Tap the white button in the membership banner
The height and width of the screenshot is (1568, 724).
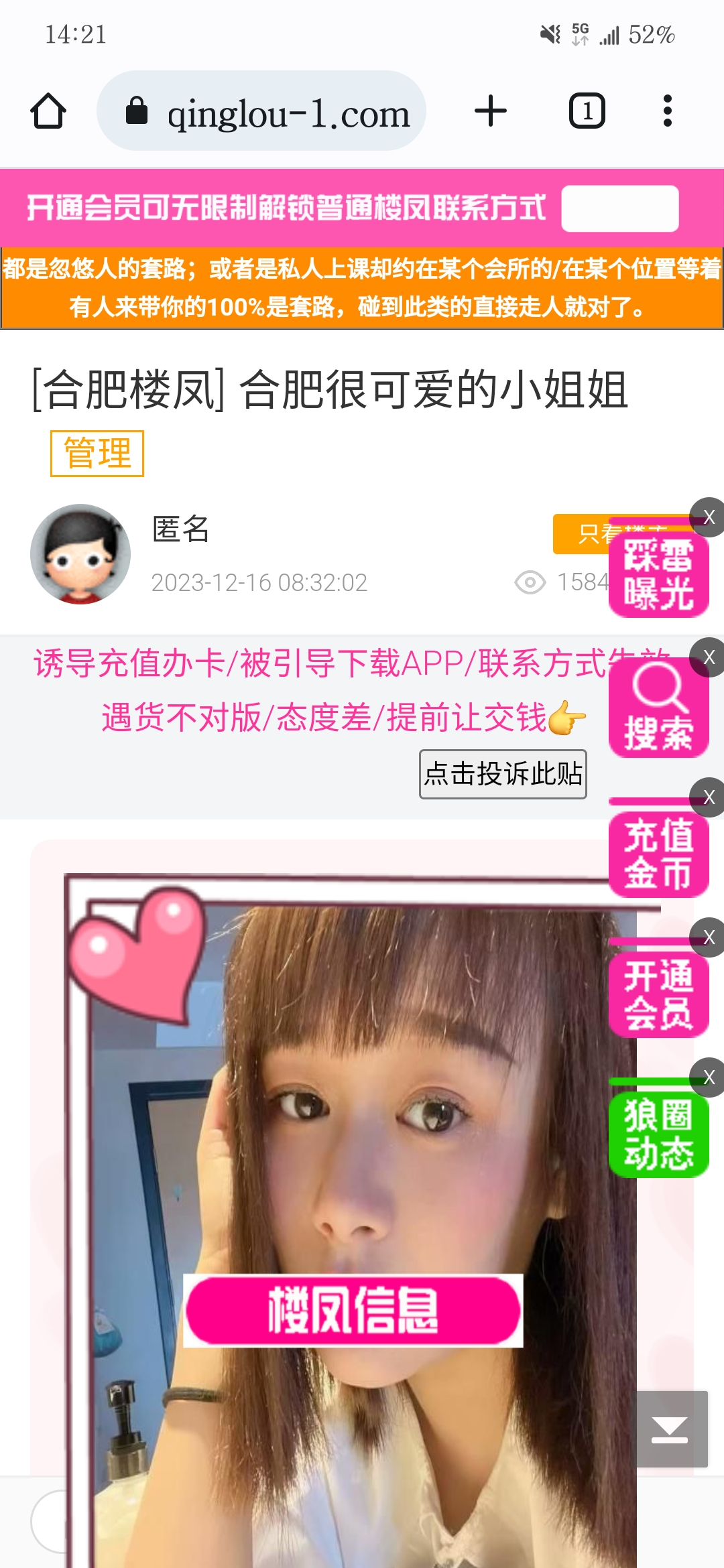click(619, 209)
